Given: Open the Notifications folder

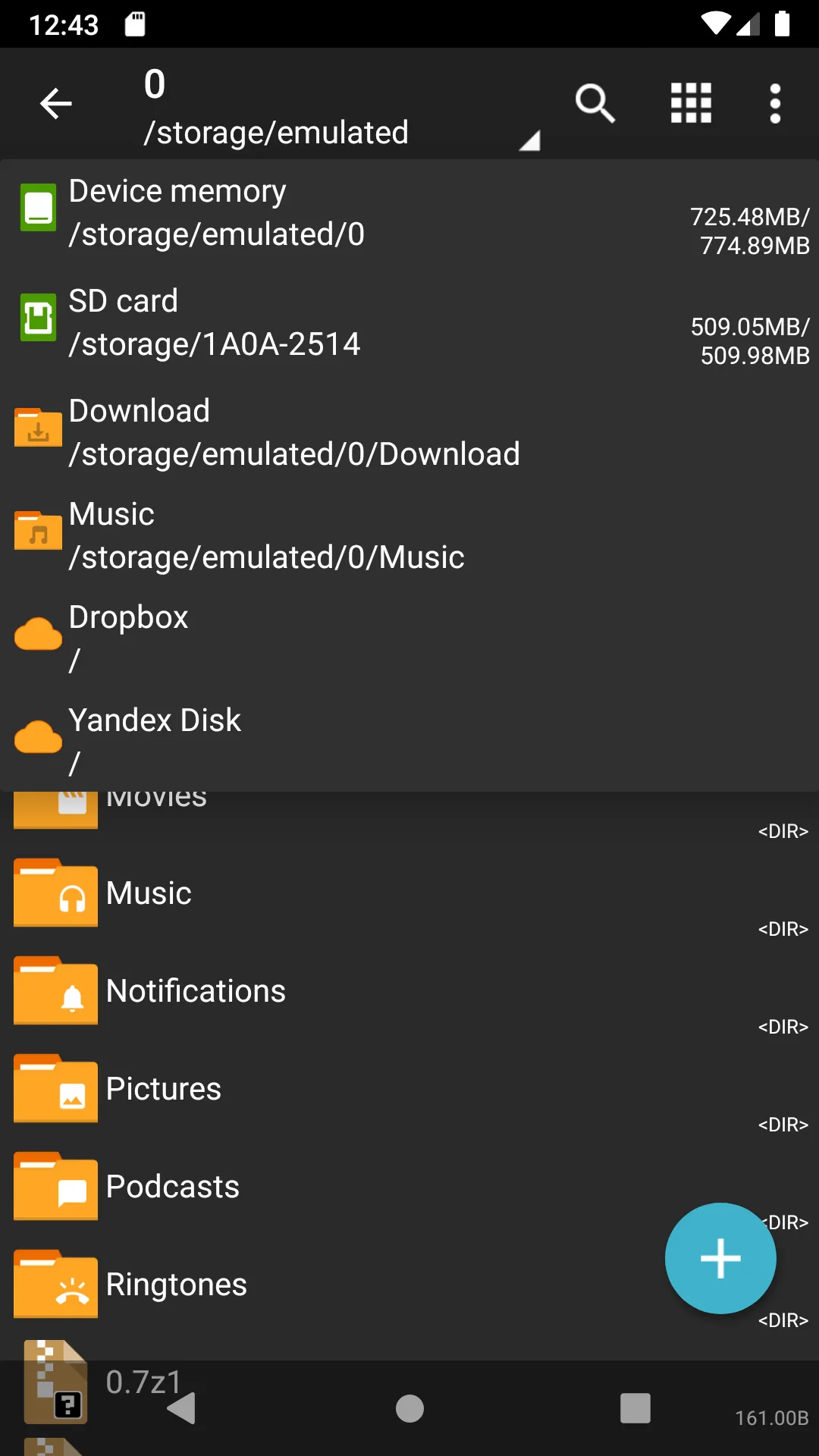Looking at the screenshot, I should [x=196, y=990].
